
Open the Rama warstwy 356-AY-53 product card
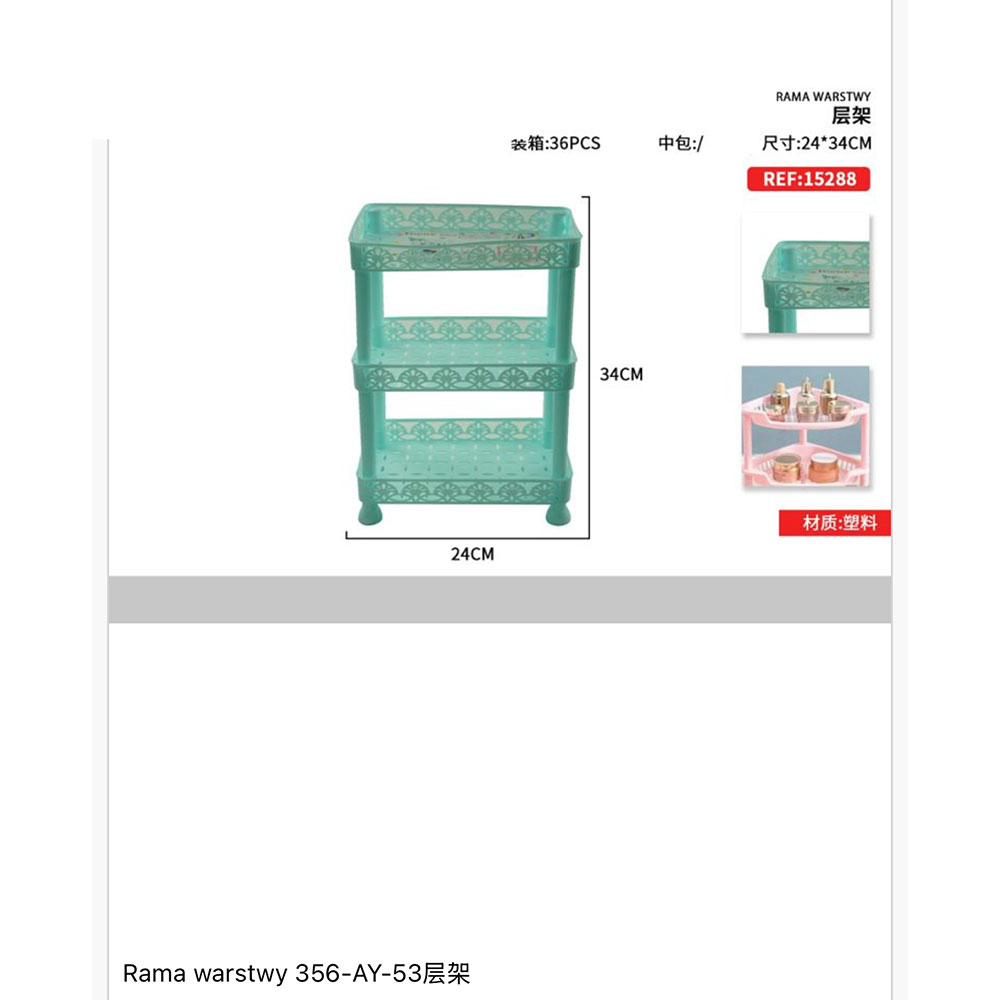click(x=297, y=972)
